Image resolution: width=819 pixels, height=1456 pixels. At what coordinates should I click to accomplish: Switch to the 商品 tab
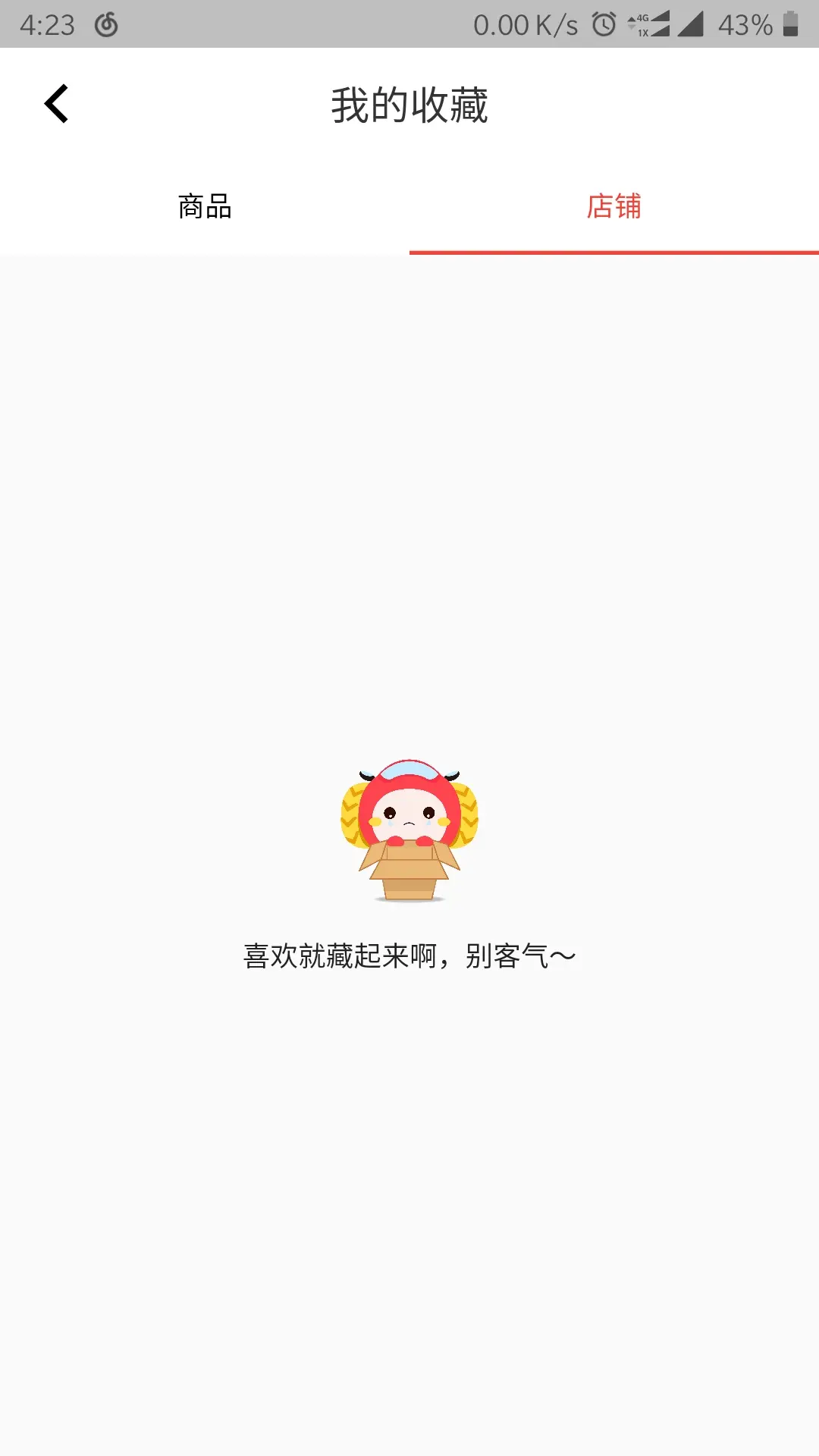pyautogui.click(x=205, y=206)
